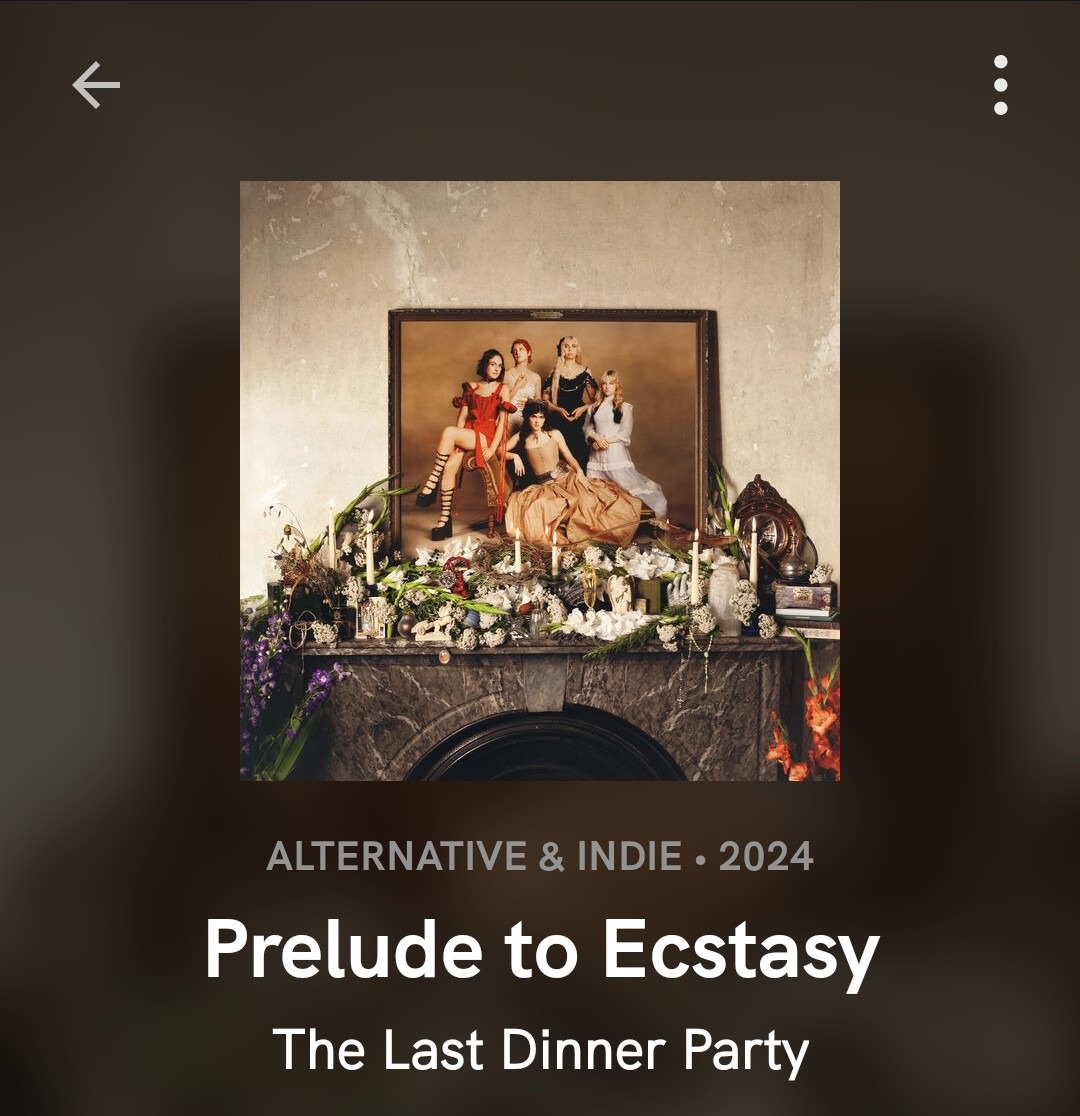
Task: Go back using the top-left arrow
Action: [x=96, y=85]
